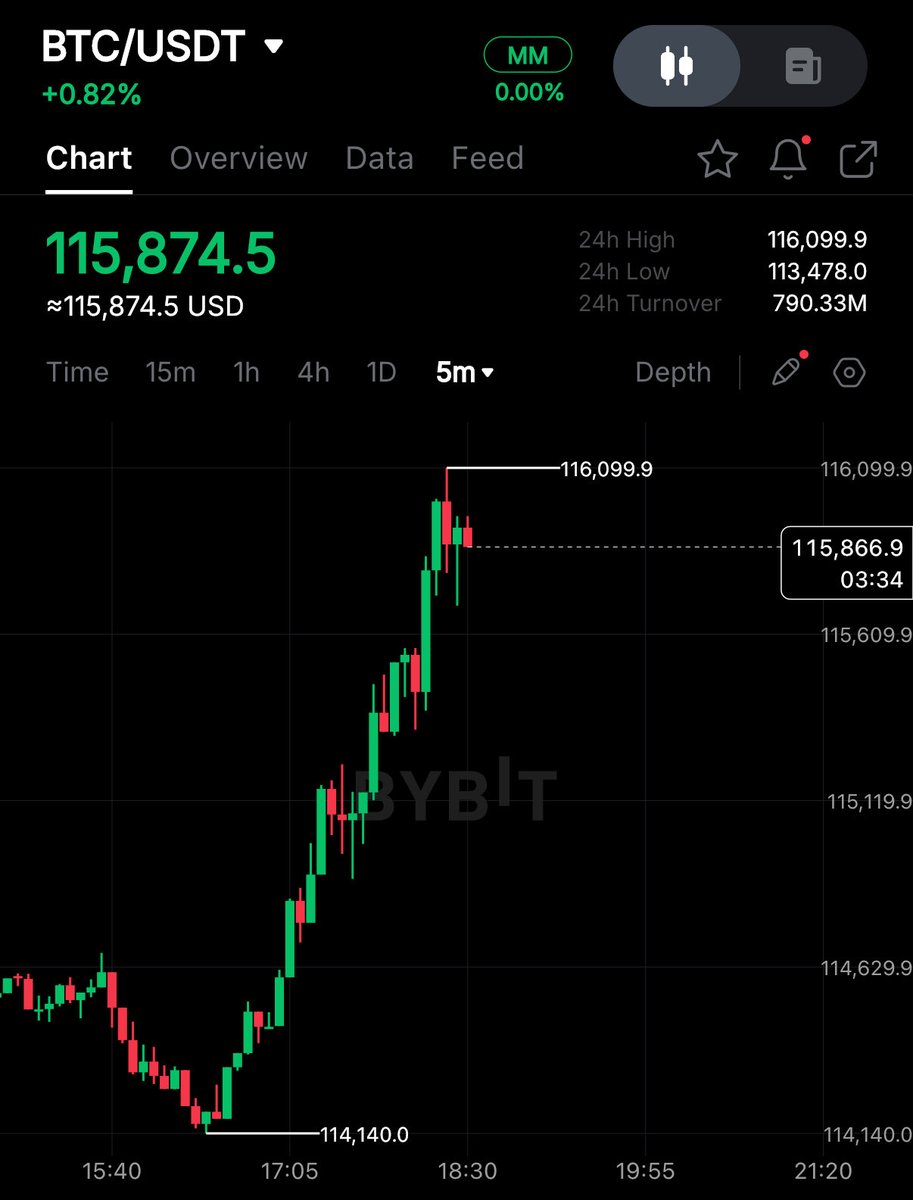Switch to the order book trade view
This screenshot has height=1200, width=913.
tap(803, 67)
